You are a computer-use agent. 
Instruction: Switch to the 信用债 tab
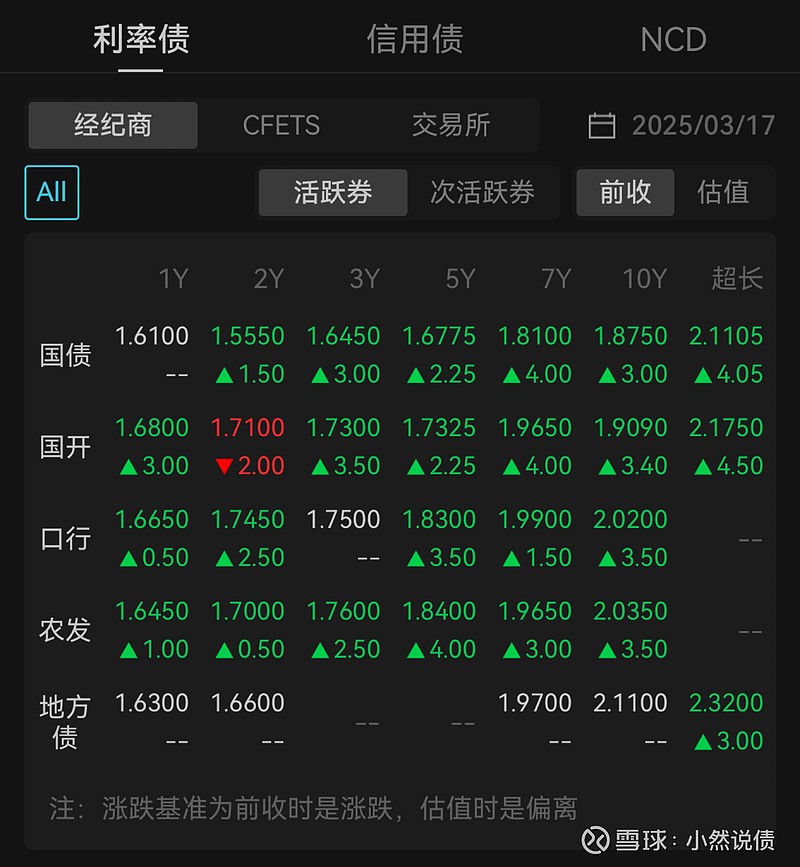415,40
